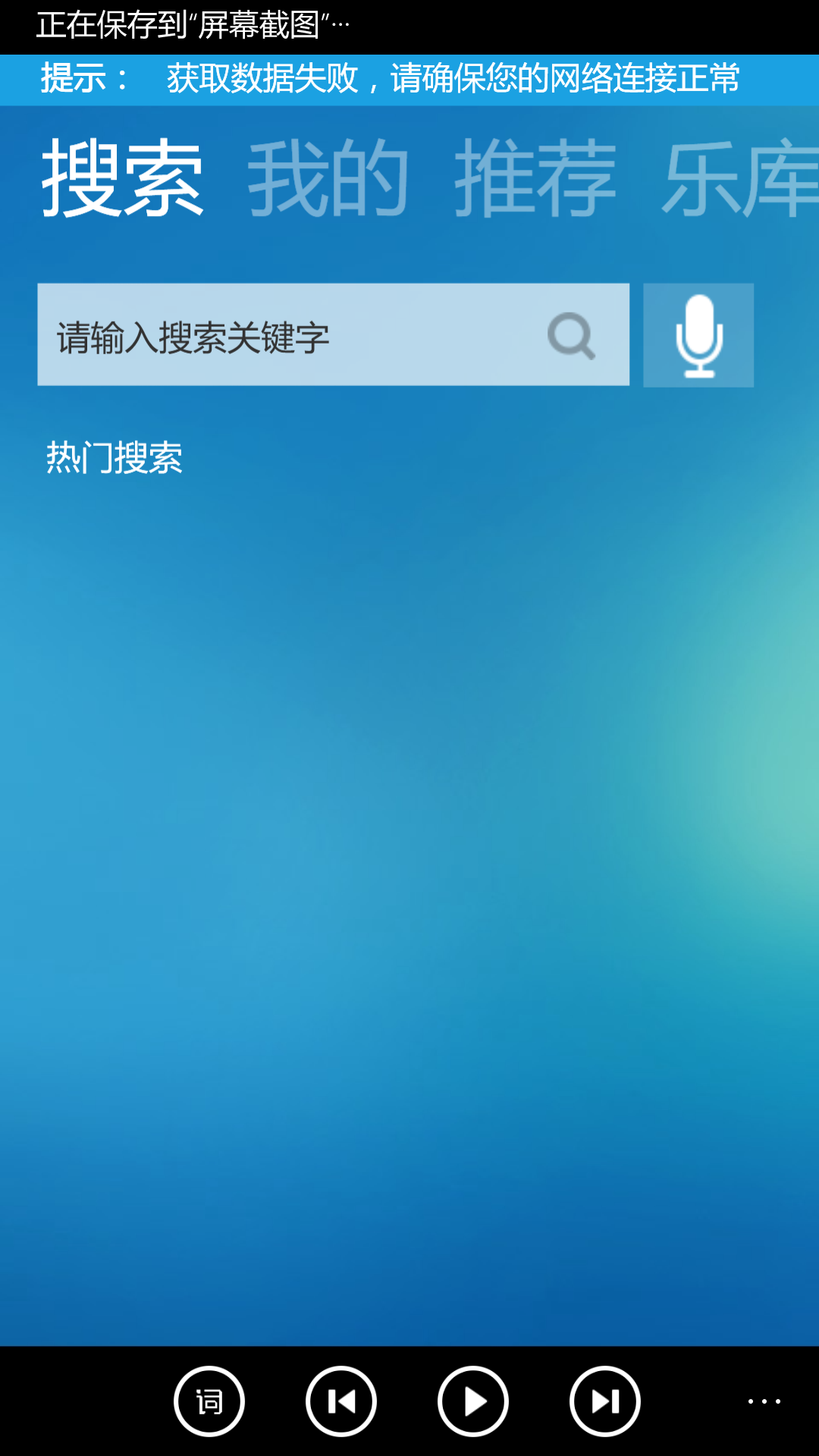This screenshot has height=1456, width=819.
Task: Play the current song
Action: pyautogui.click(x=473, y=1401)
